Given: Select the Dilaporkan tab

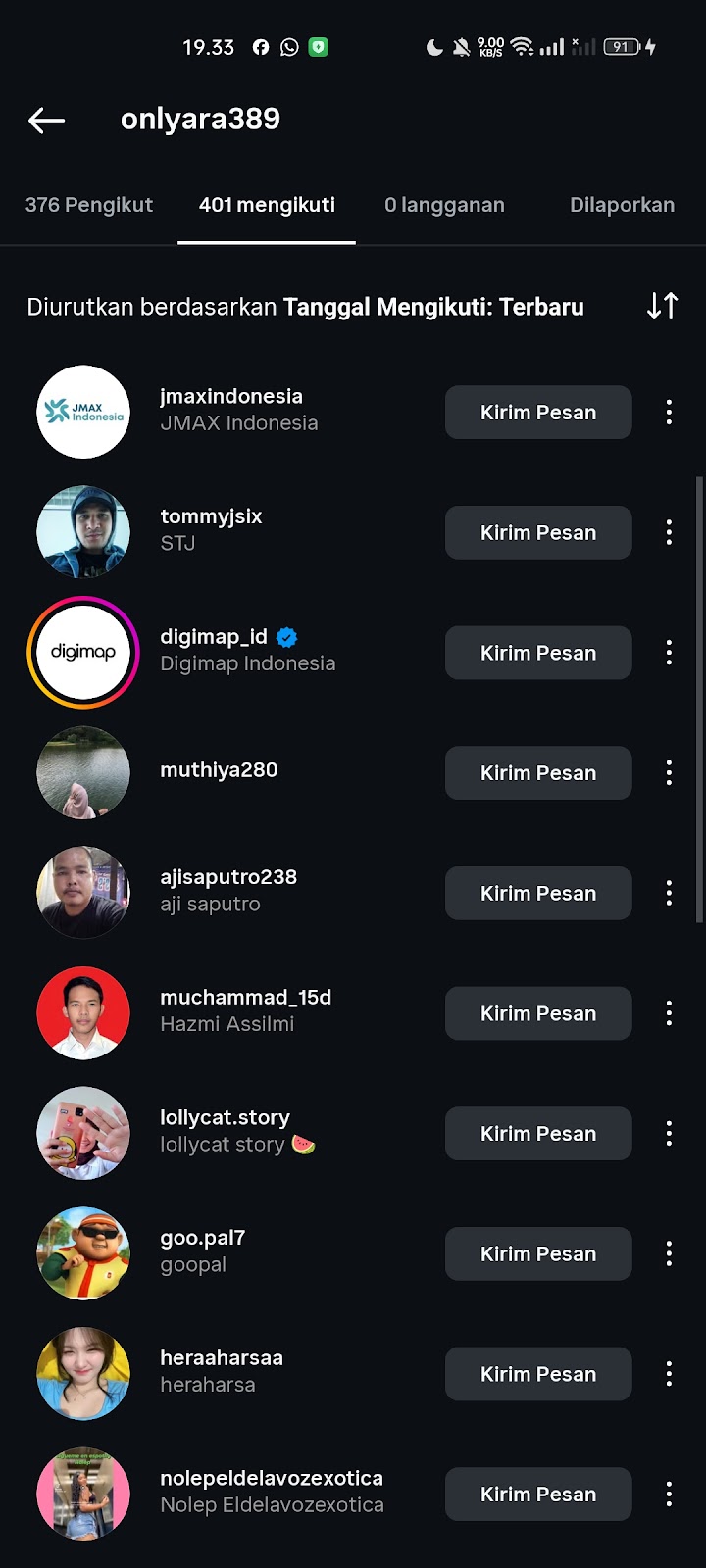Looking at the screenshot, I should point(622,205).
